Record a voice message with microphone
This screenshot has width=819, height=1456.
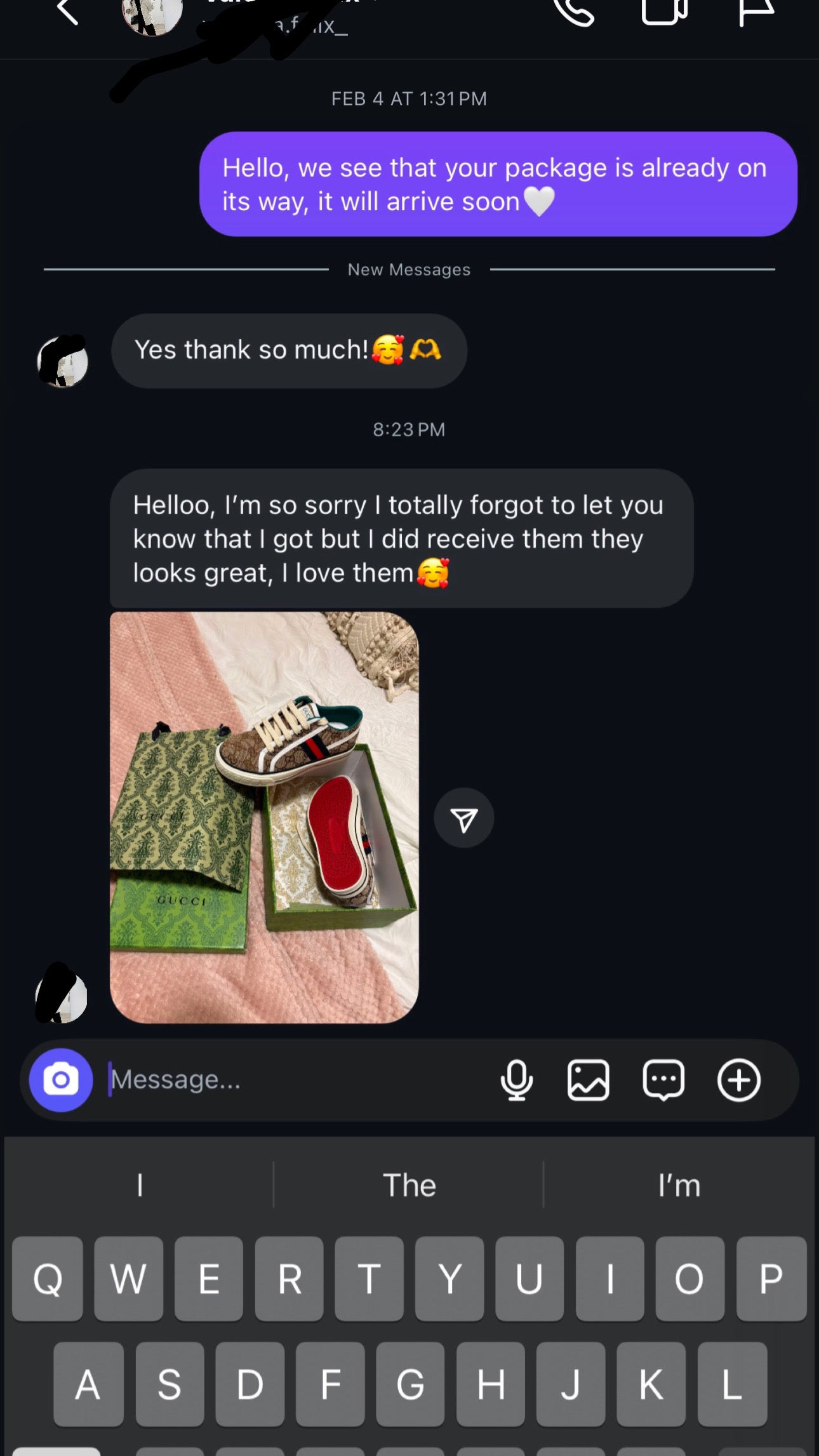[x=517, y=1079]
